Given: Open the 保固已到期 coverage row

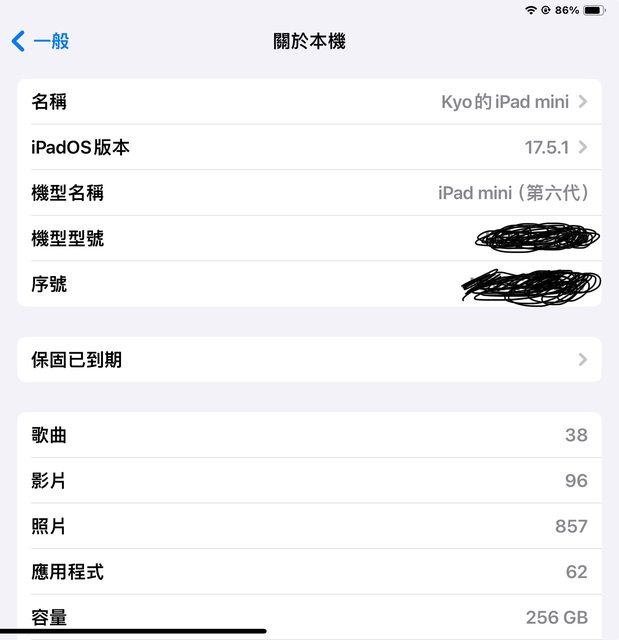Looking at the screenshot, I should (309, 359).
